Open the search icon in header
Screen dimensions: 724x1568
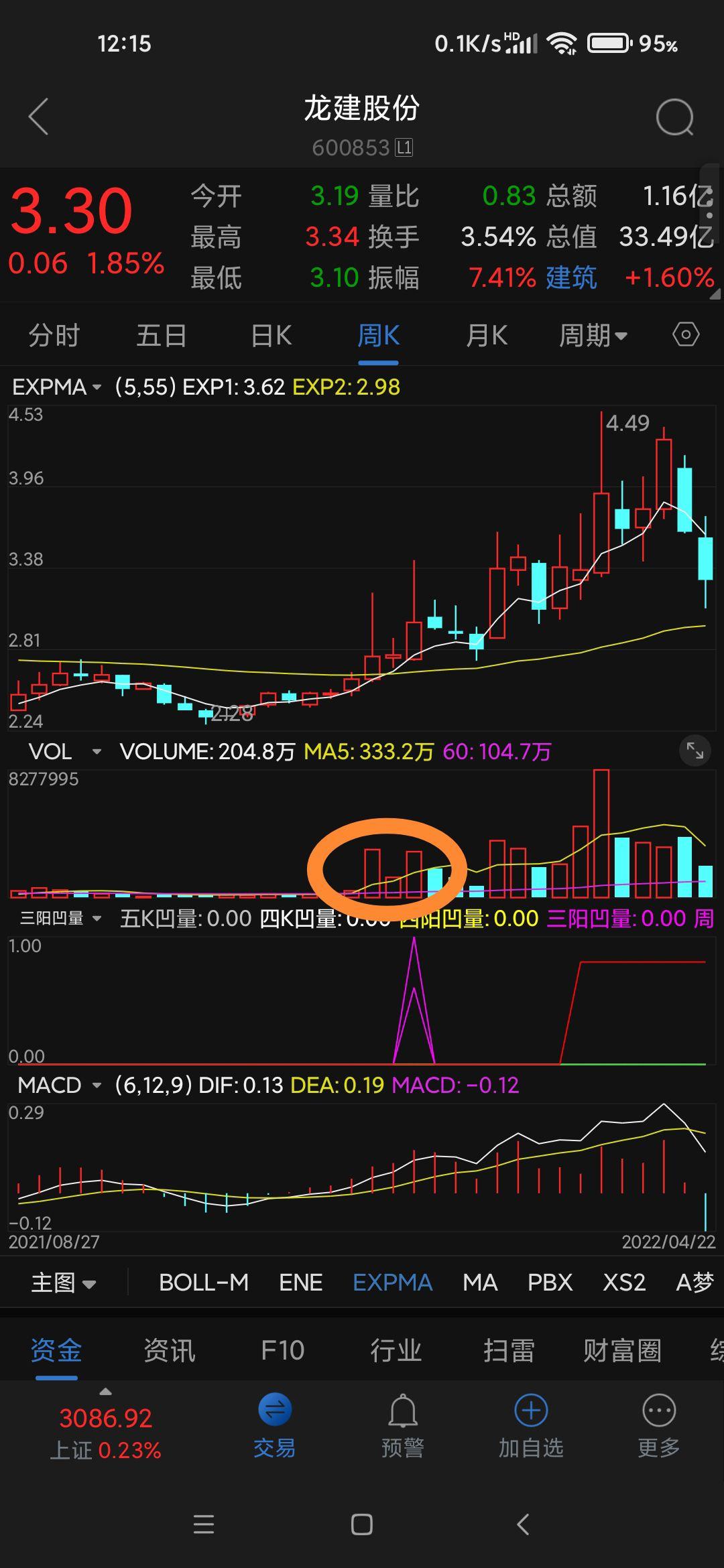click(x=675, y=117)
